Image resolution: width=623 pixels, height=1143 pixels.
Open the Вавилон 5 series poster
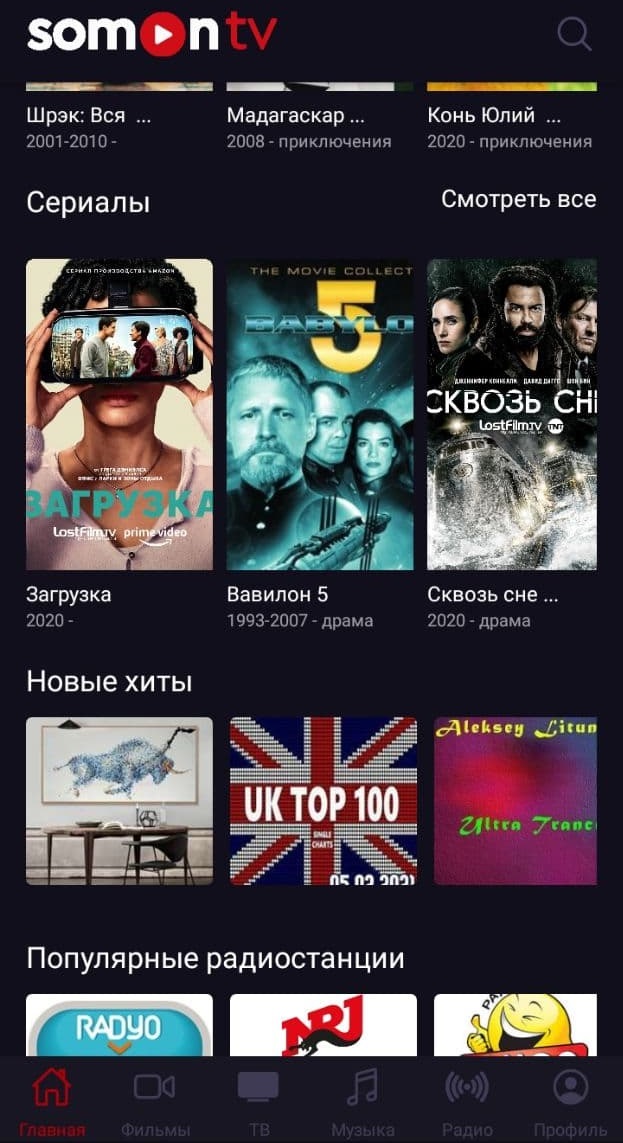point(320,414)
